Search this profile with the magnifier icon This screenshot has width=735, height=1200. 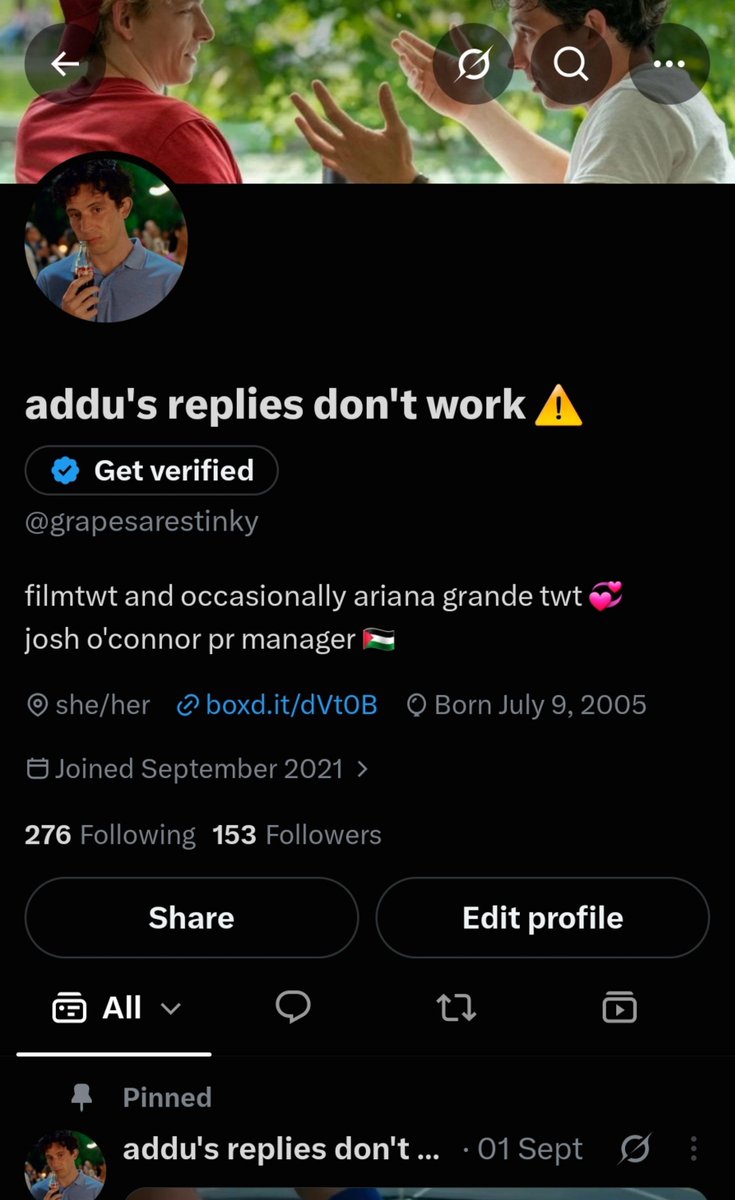coord(571,65)
